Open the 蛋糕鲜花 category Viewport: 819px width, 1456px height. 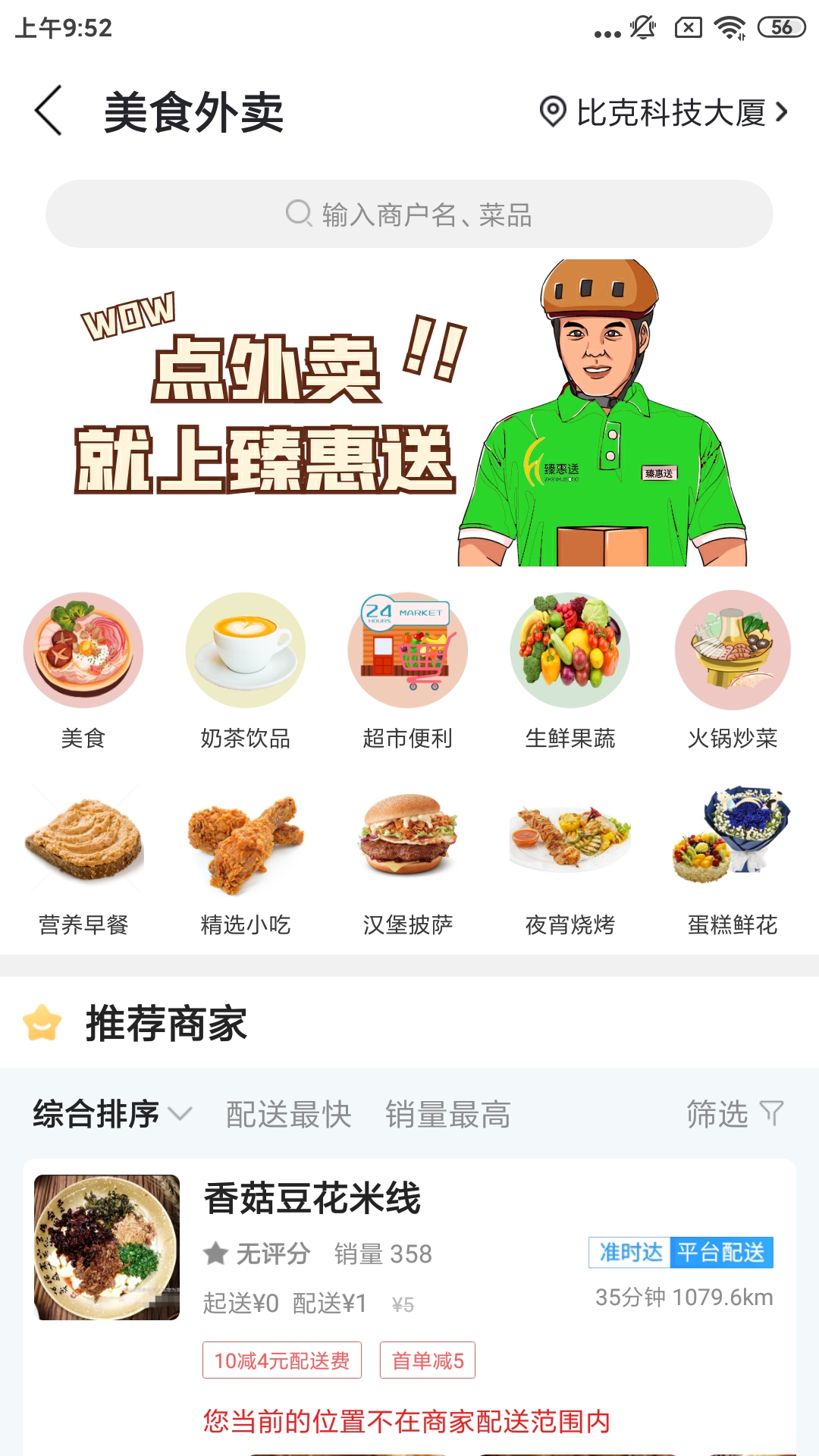733,861
